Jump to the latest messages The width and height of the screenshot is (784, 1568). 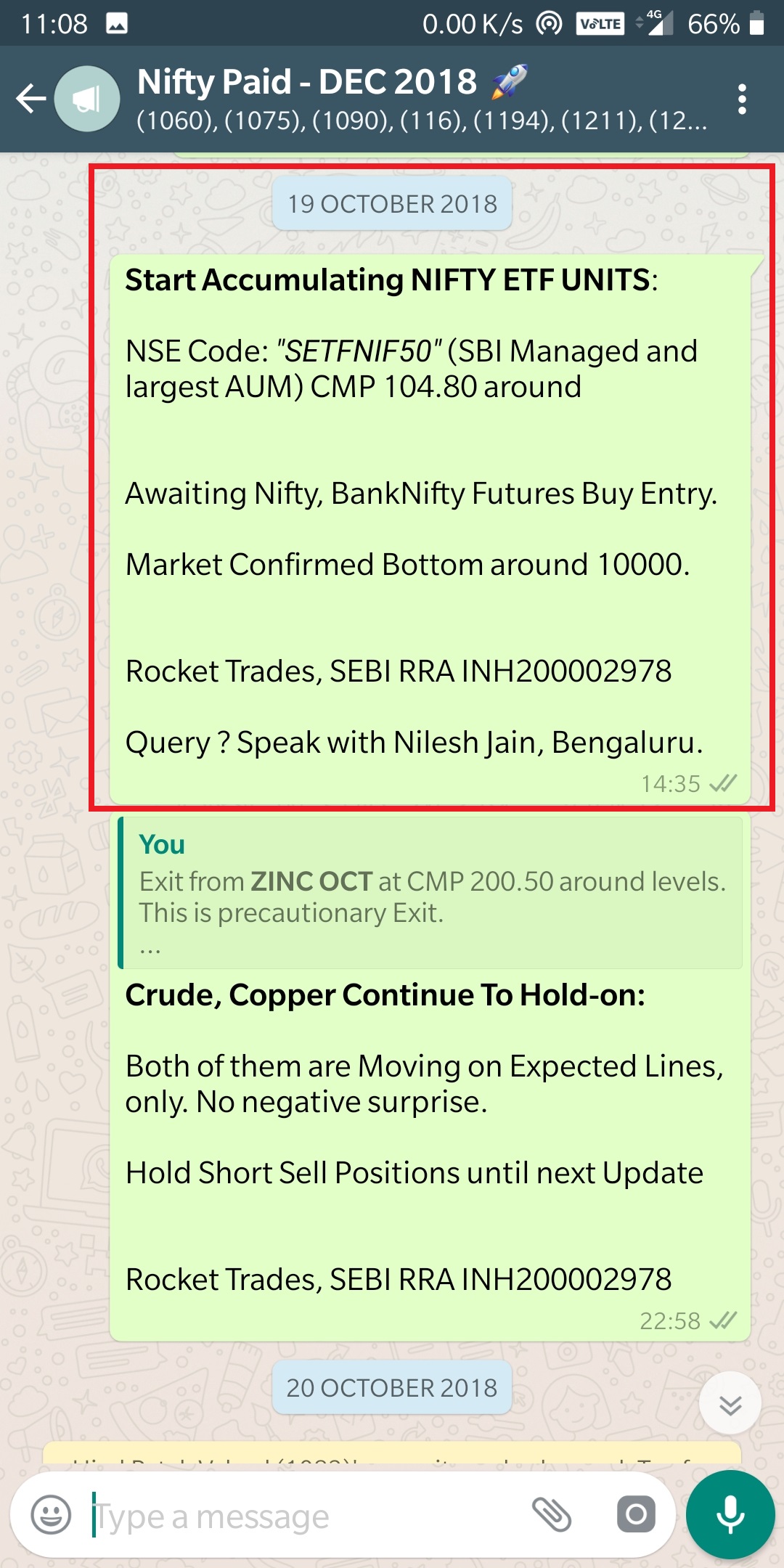point(730,1404)
